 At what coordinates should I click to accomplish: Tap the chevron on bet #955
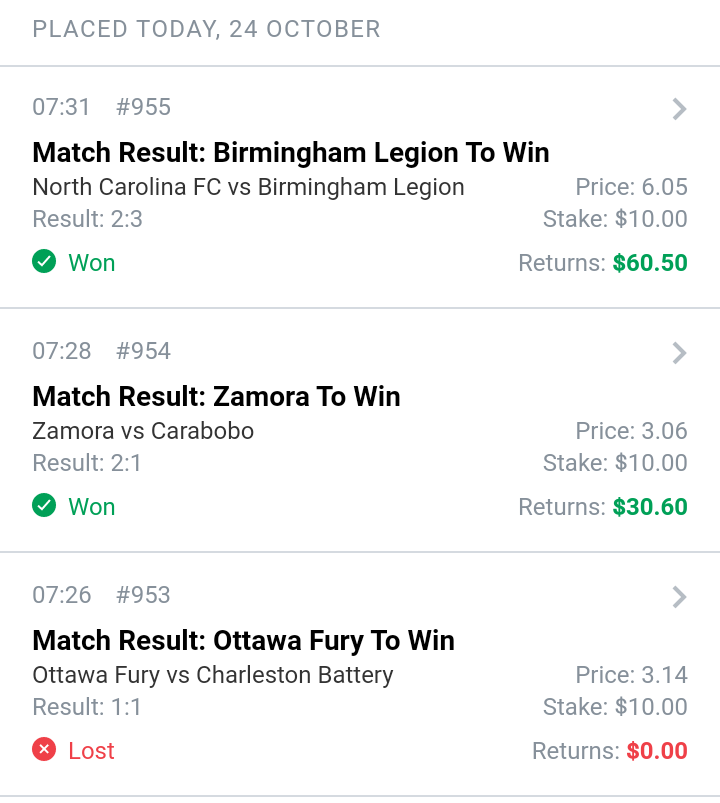pyautogui.click(x=680, y=109)
